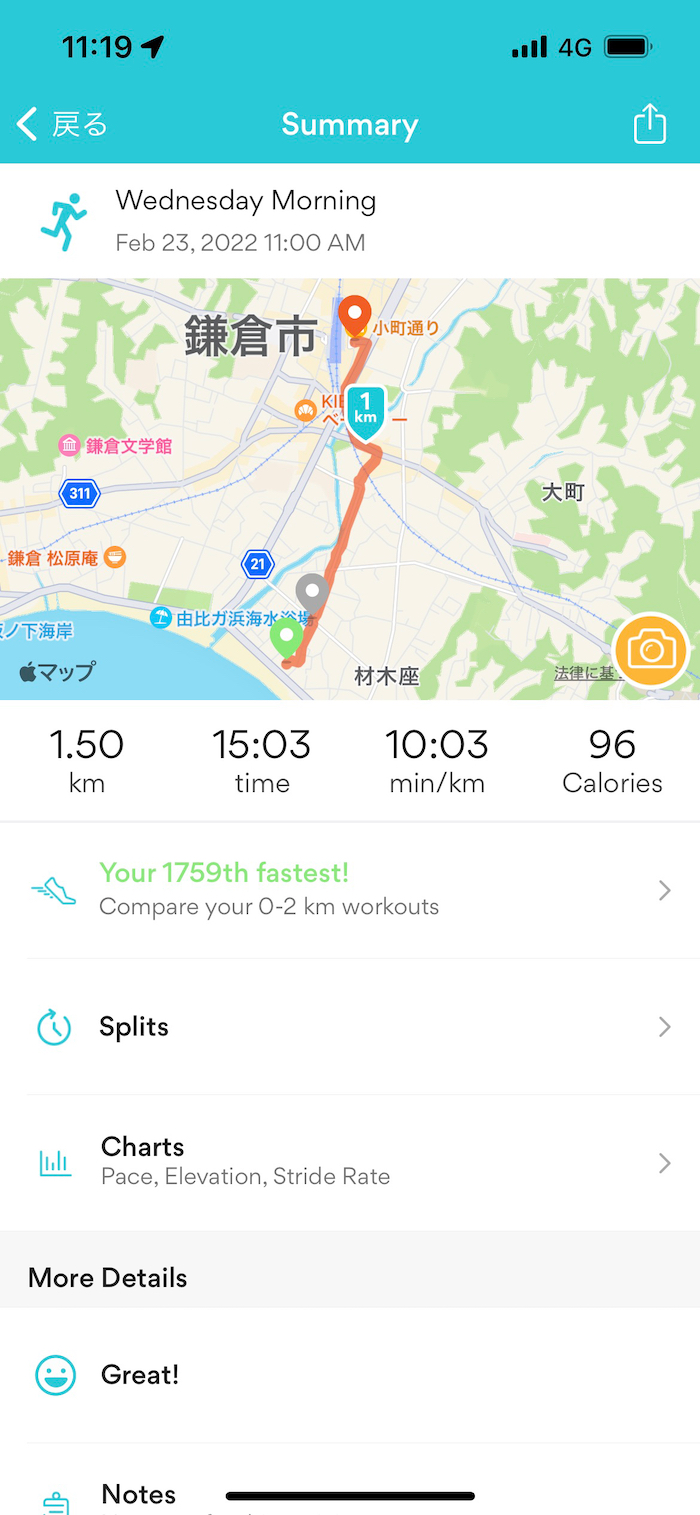Open the Notes row
700x1515 pixels.
coord(140,1494)
